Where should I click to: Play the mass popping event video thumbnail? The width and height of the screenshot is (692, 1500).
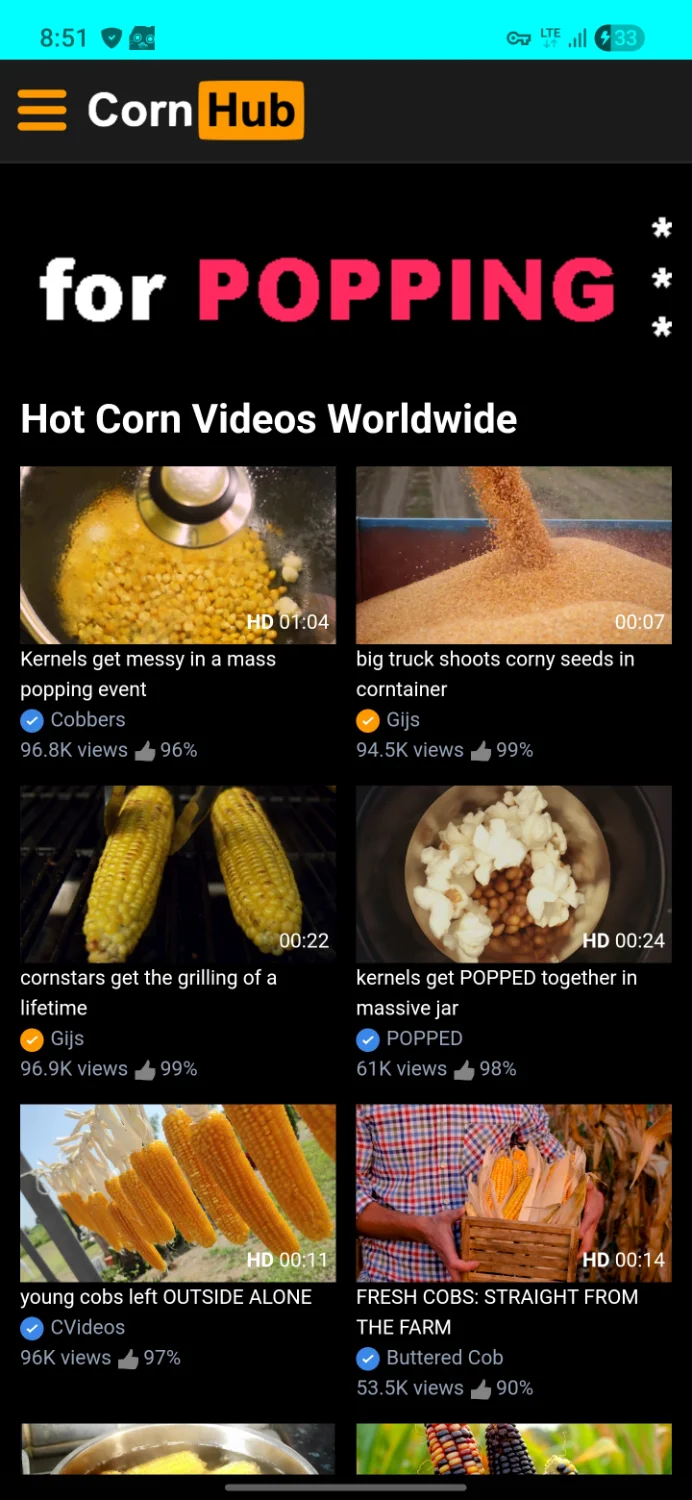178,554
